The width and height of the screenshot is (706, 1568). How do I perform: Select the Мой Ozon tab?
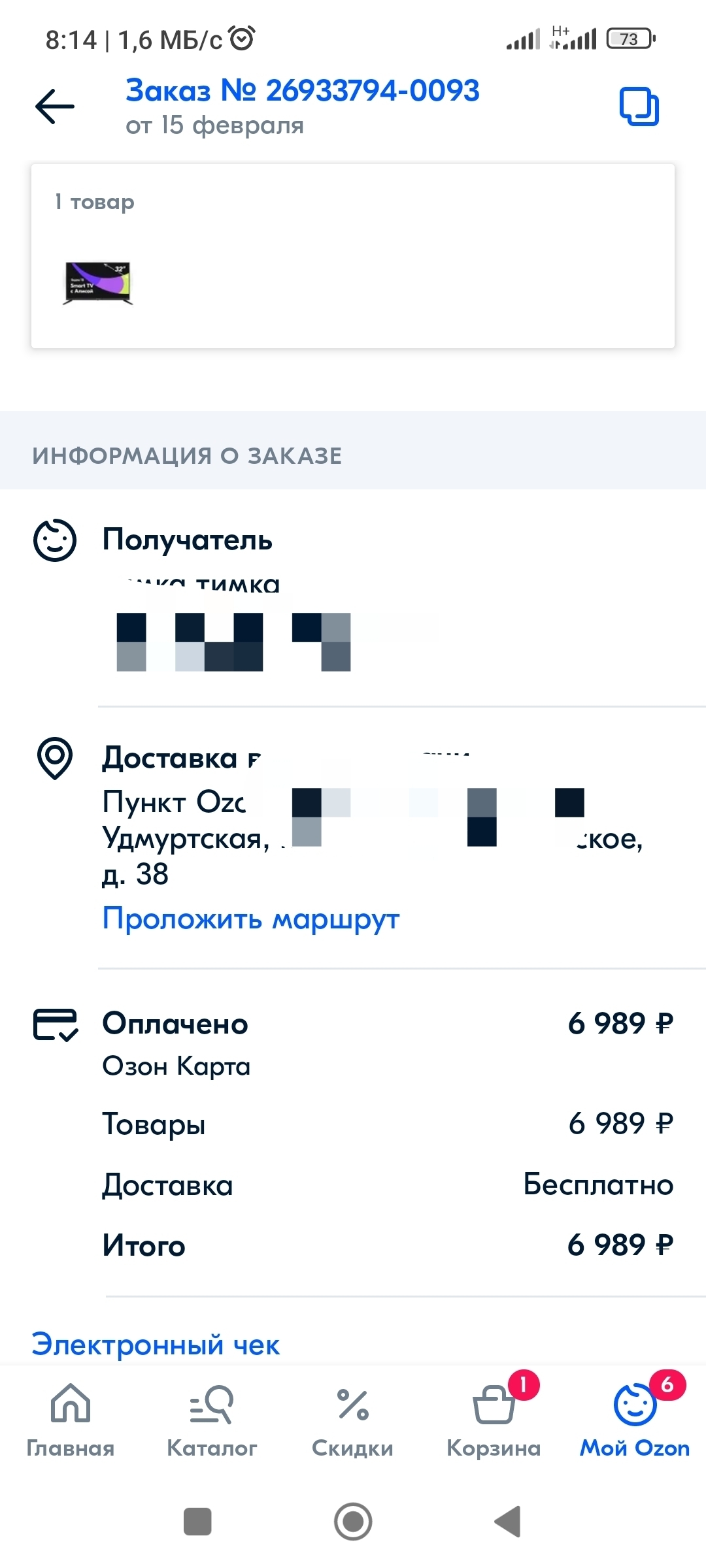point(634,1420)
